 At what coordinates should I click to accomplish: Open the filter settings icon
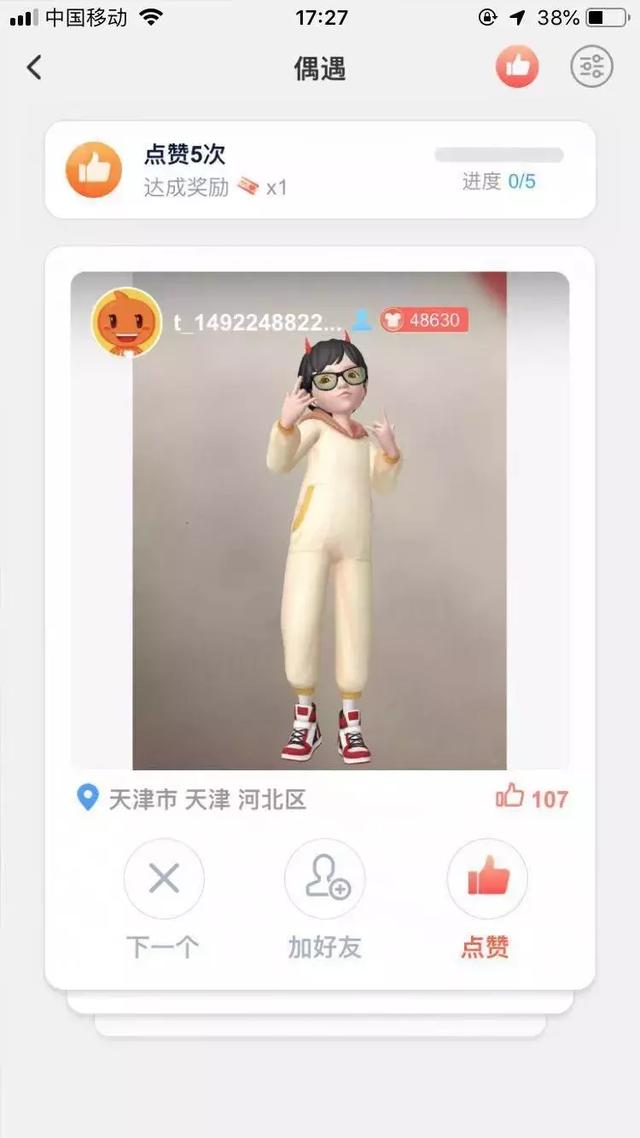tap(591, 67)
